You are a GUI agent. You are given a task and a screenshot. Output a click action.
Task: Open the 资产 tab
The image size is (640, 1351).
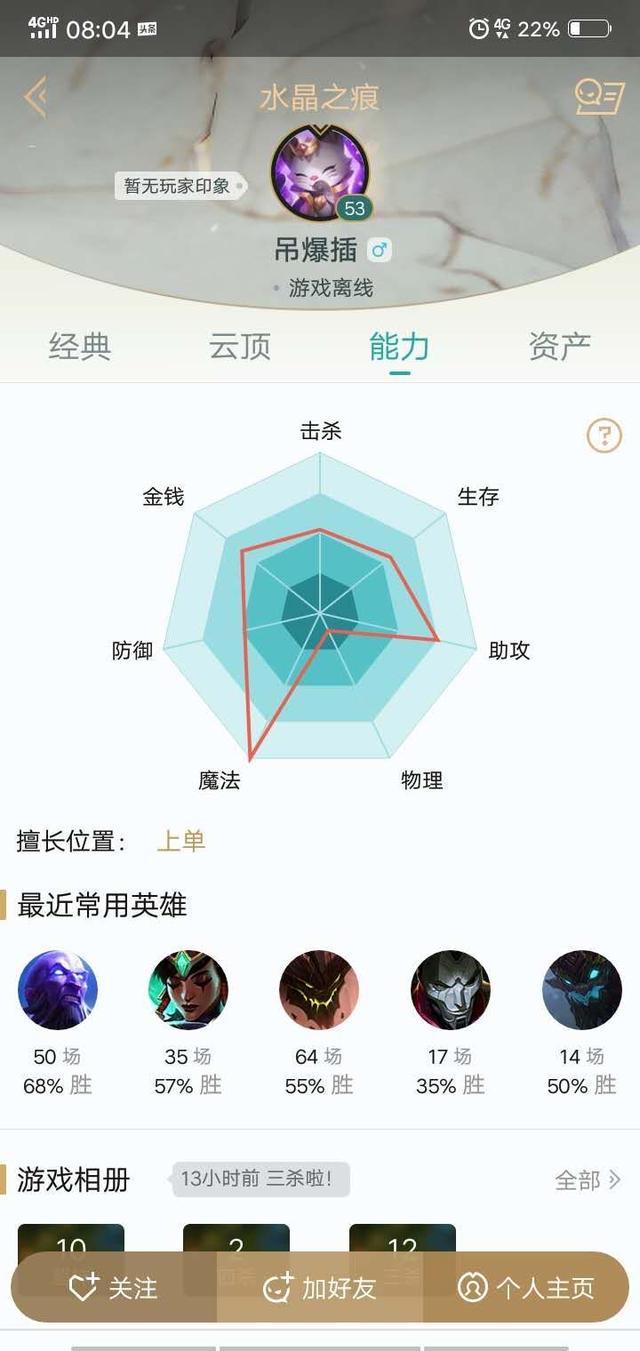pos(560,347)
